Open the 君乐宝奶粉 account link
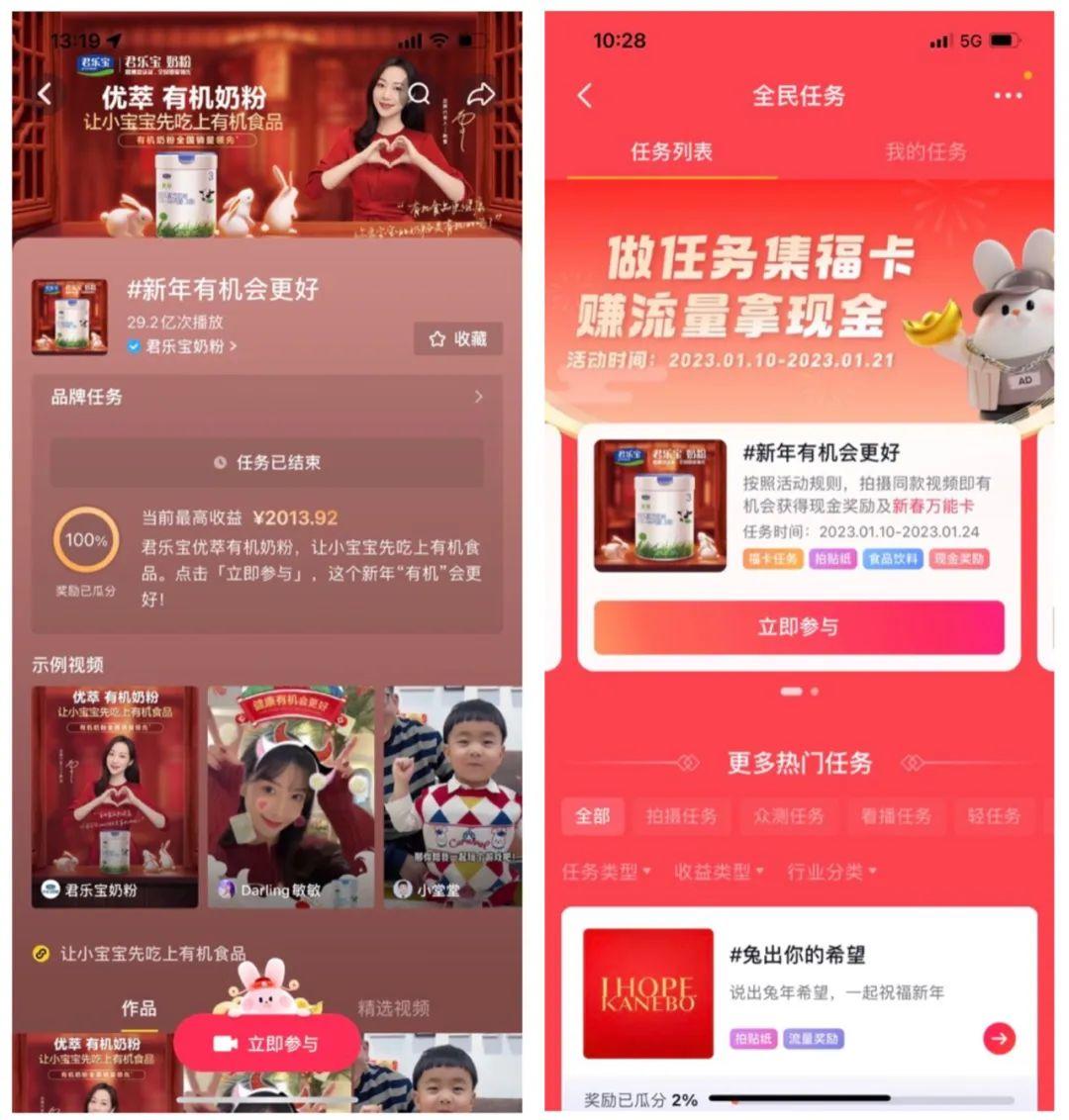This screenshot has height=1120, width=1069. coord(183,346)
